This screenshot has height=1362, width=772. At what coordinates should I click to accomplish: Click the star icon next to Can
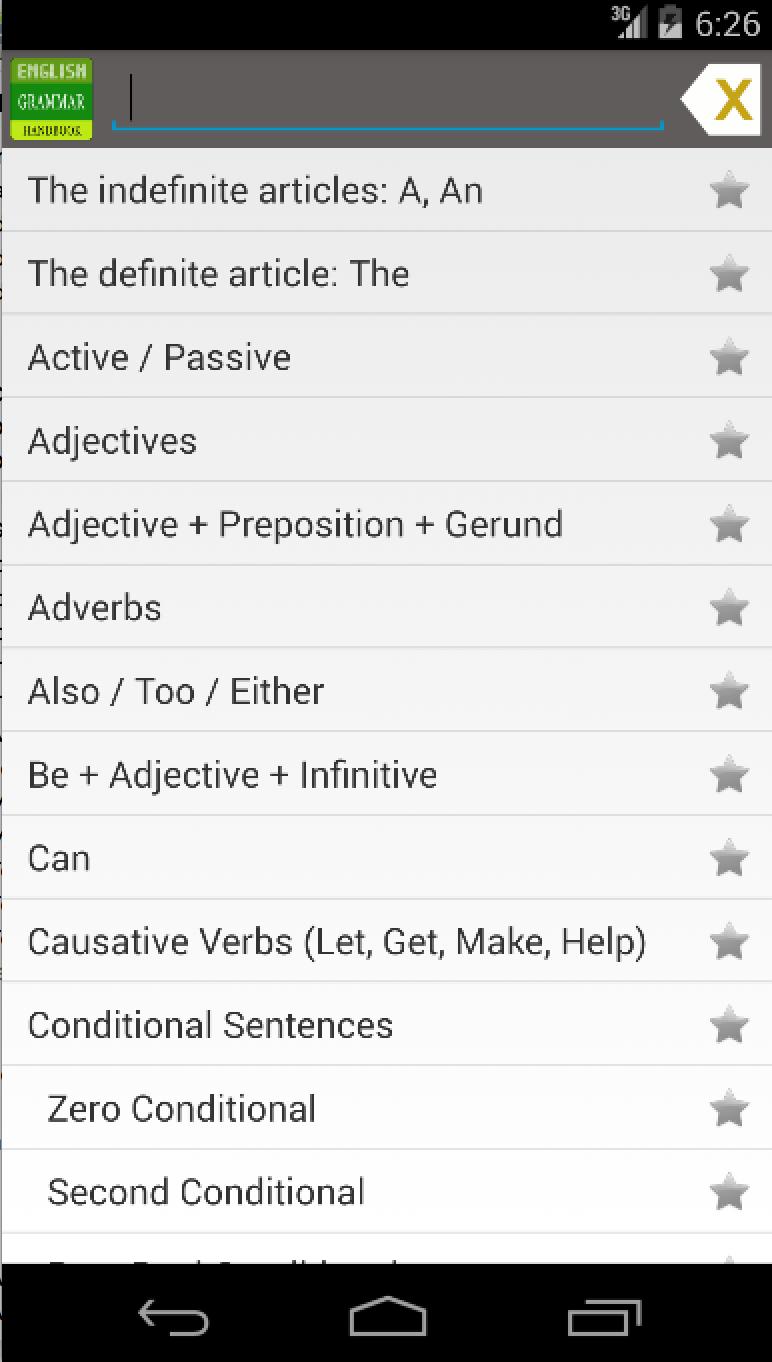(x=729, y=857)
